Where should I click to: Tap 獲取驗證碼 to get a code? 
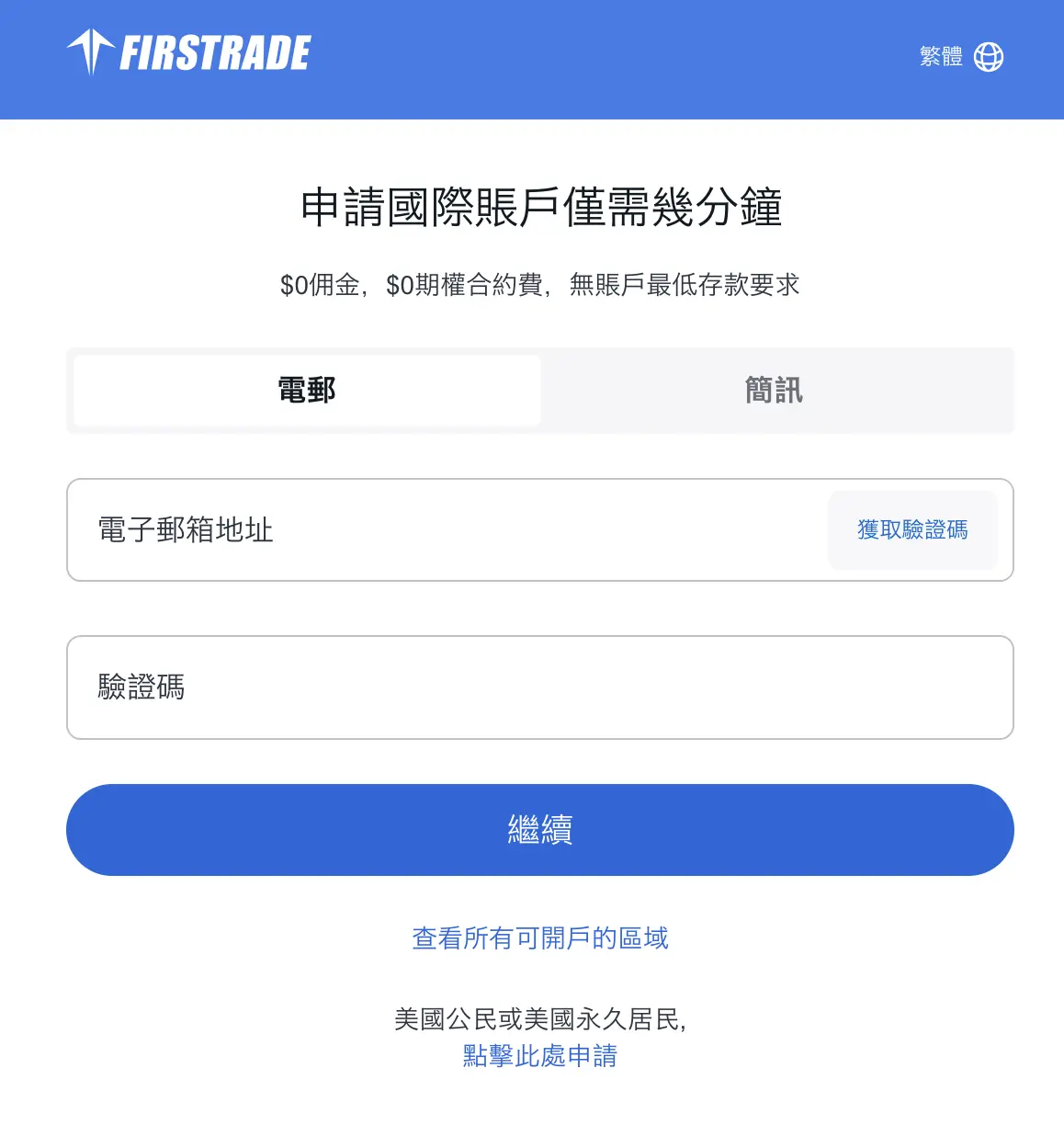(912, 530)
